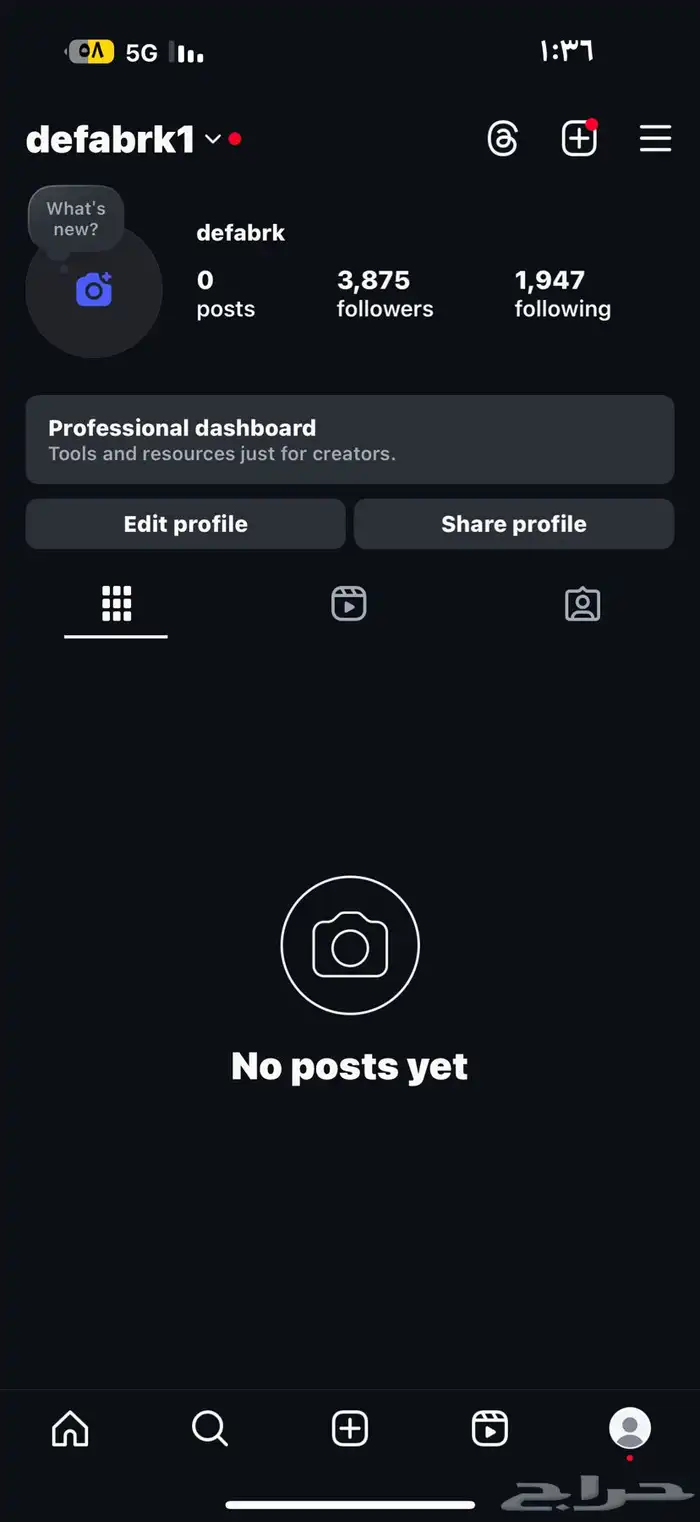Create a post from the bottom bar
The width and height of the screenshot is (700, 1522).
pos(350,1429)
